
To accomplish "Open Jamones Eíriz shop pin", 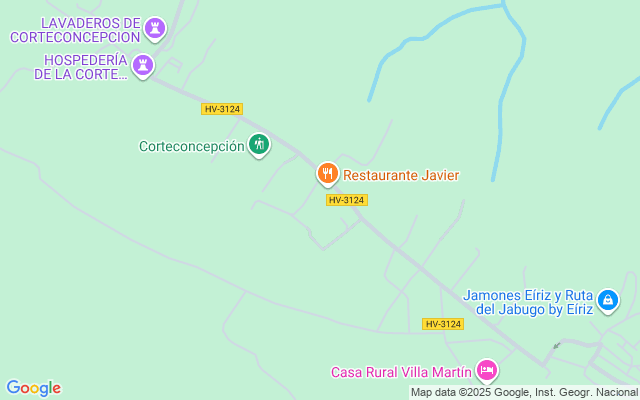I will click(608, 299).
